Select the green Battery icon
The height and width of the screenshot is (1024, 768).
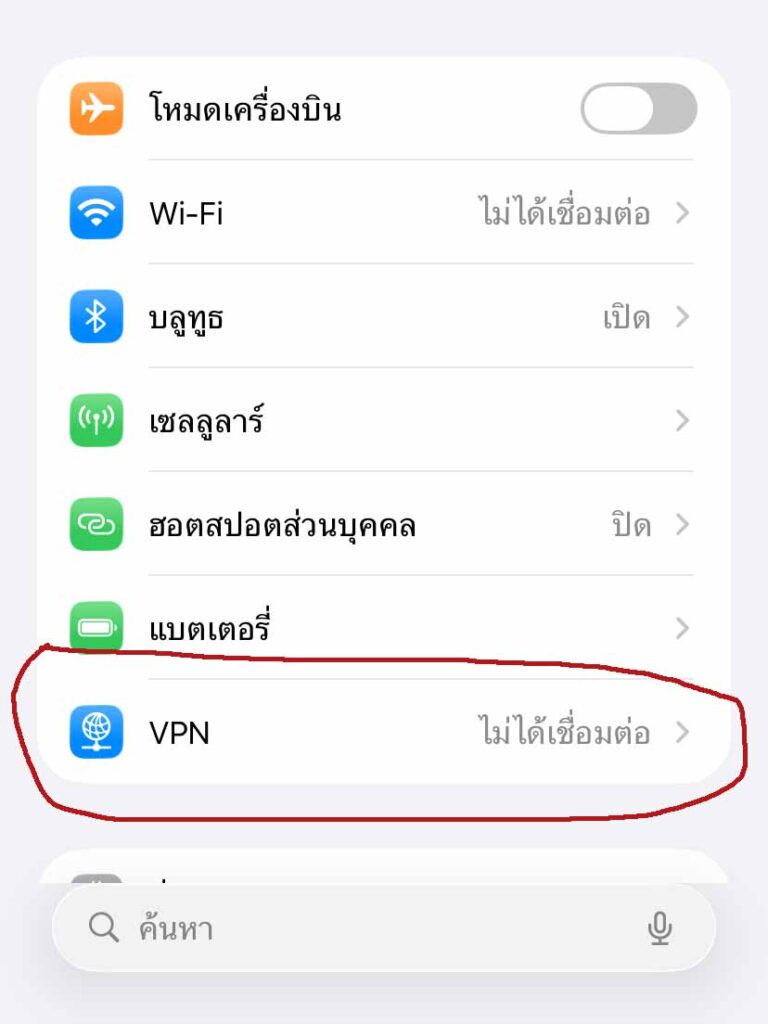(x=96, y=628)
